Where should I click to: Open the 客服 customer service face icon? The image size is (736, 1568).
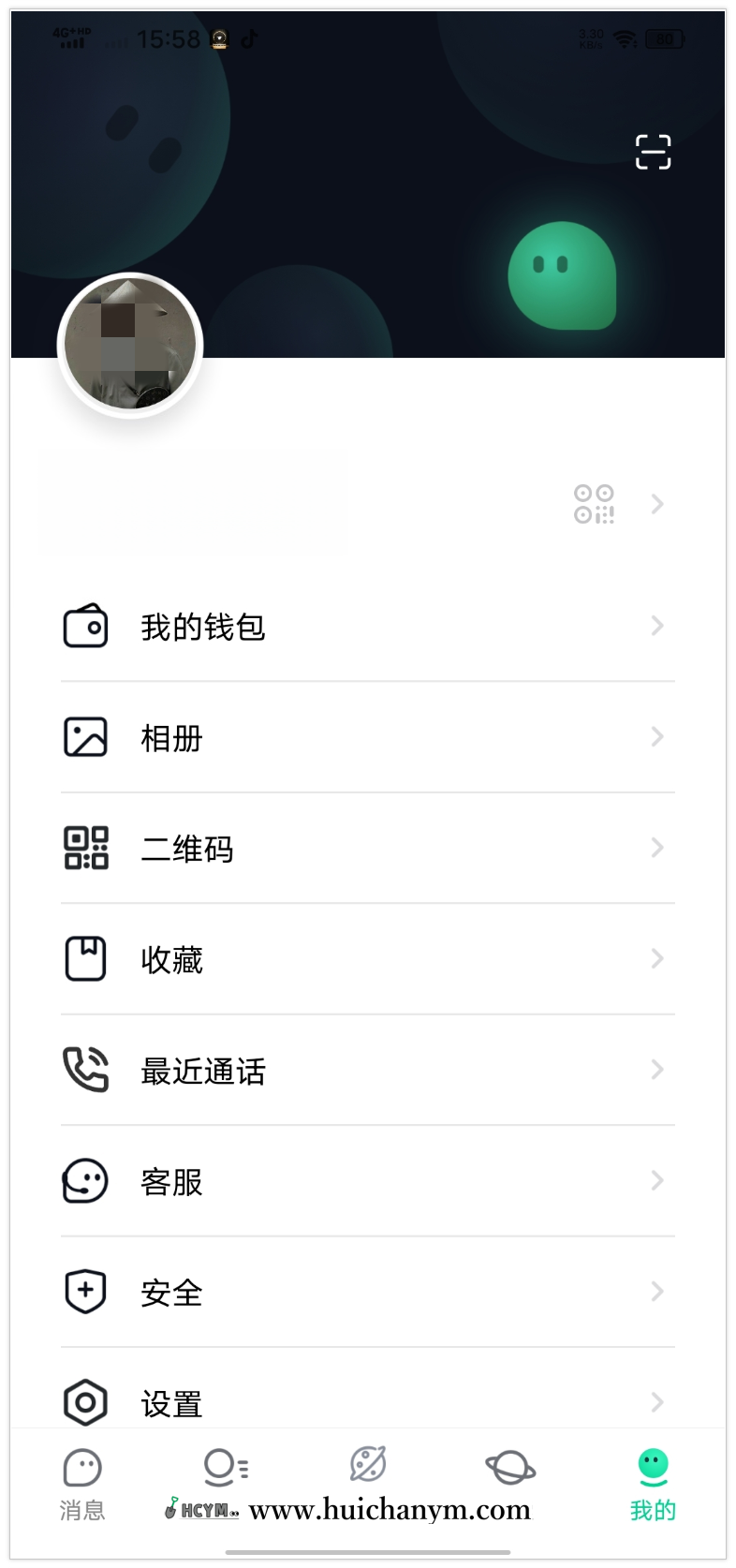click(x=85, y=1180)
